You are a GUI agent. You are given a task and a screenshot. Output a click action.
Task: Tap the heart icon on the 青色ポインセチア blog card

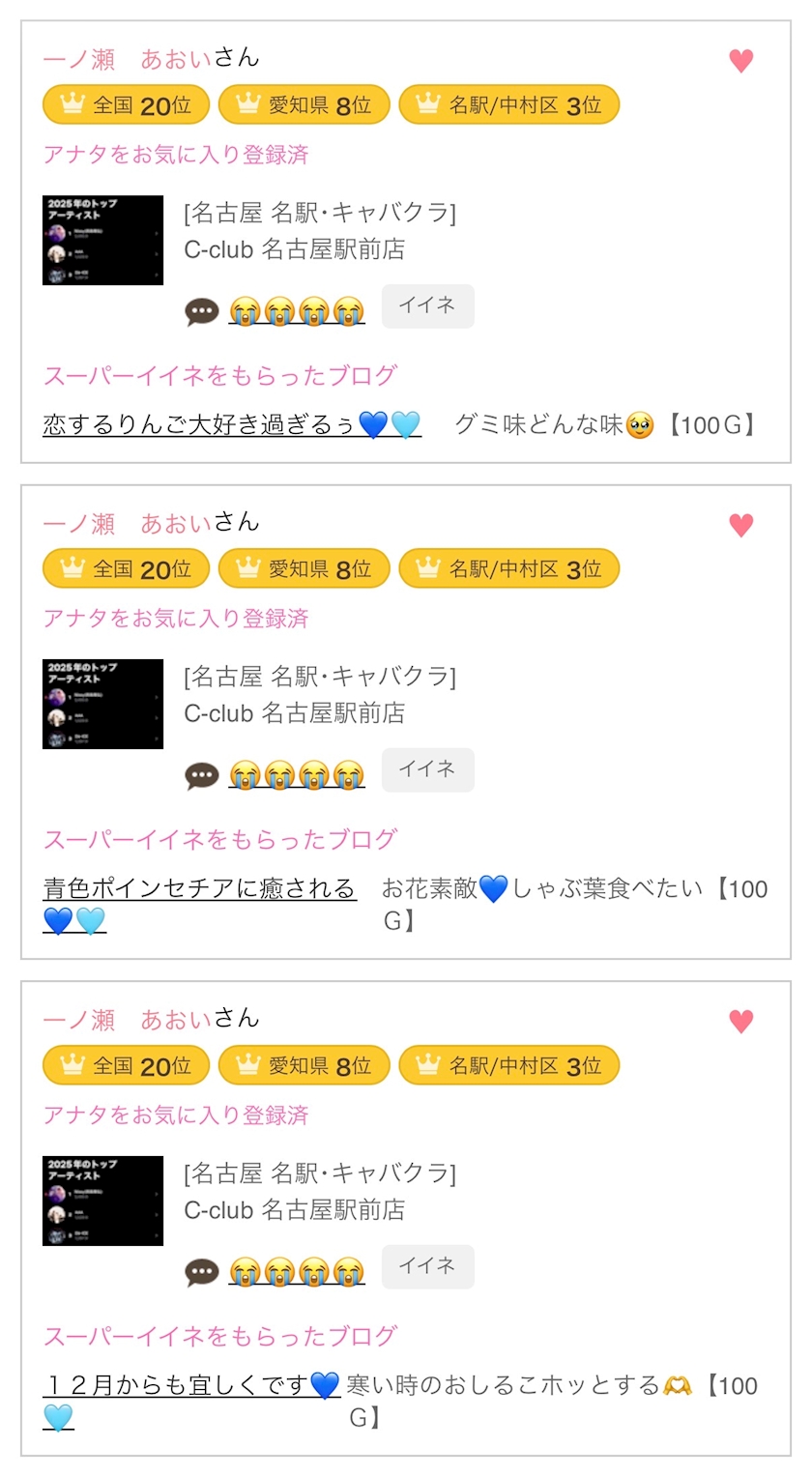click(x=740, y=525)
